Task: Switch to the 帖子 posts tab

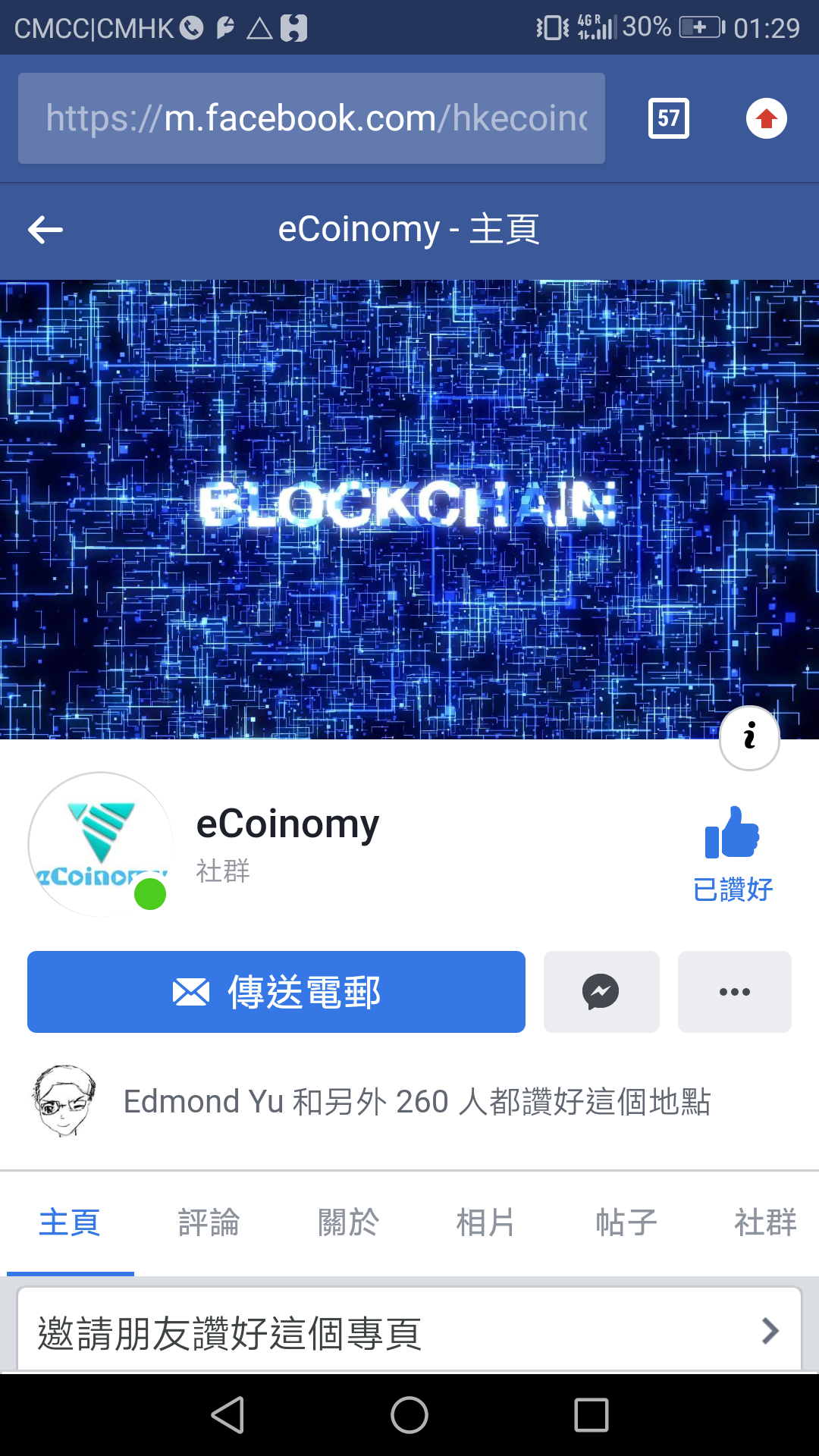Action: tap(626, 1222)
